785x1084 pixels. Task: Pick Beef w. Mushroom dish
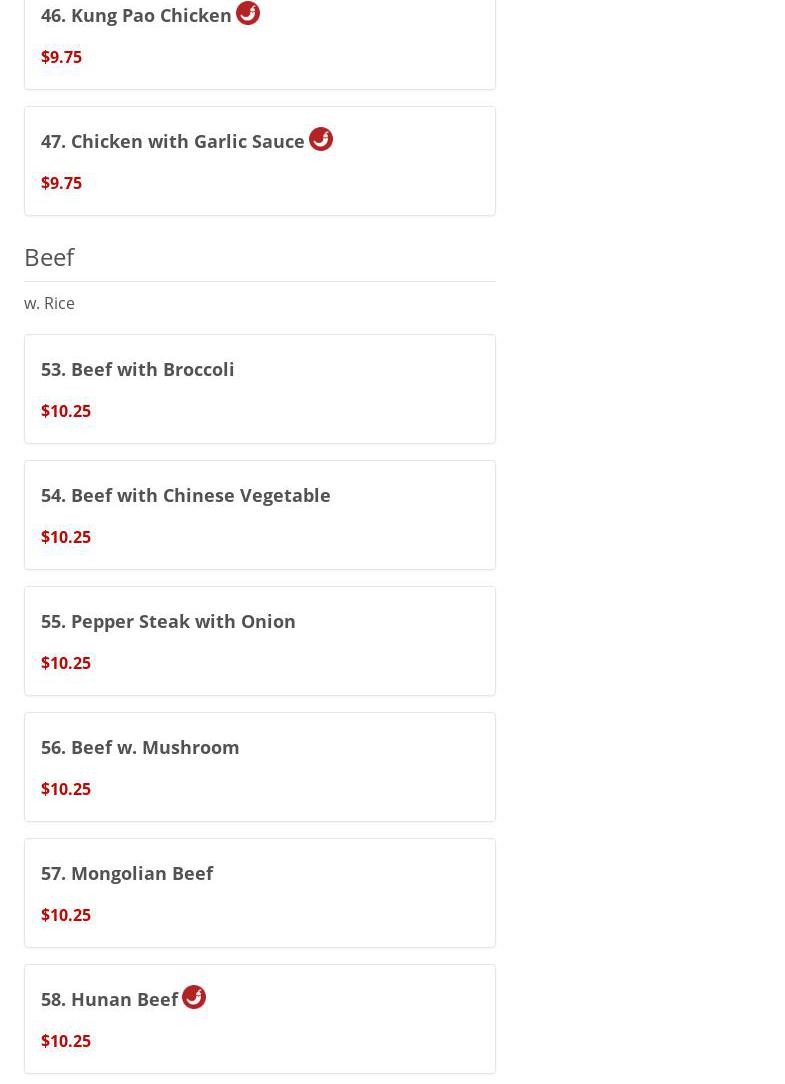pyautogui.click(x=140, y=748)
